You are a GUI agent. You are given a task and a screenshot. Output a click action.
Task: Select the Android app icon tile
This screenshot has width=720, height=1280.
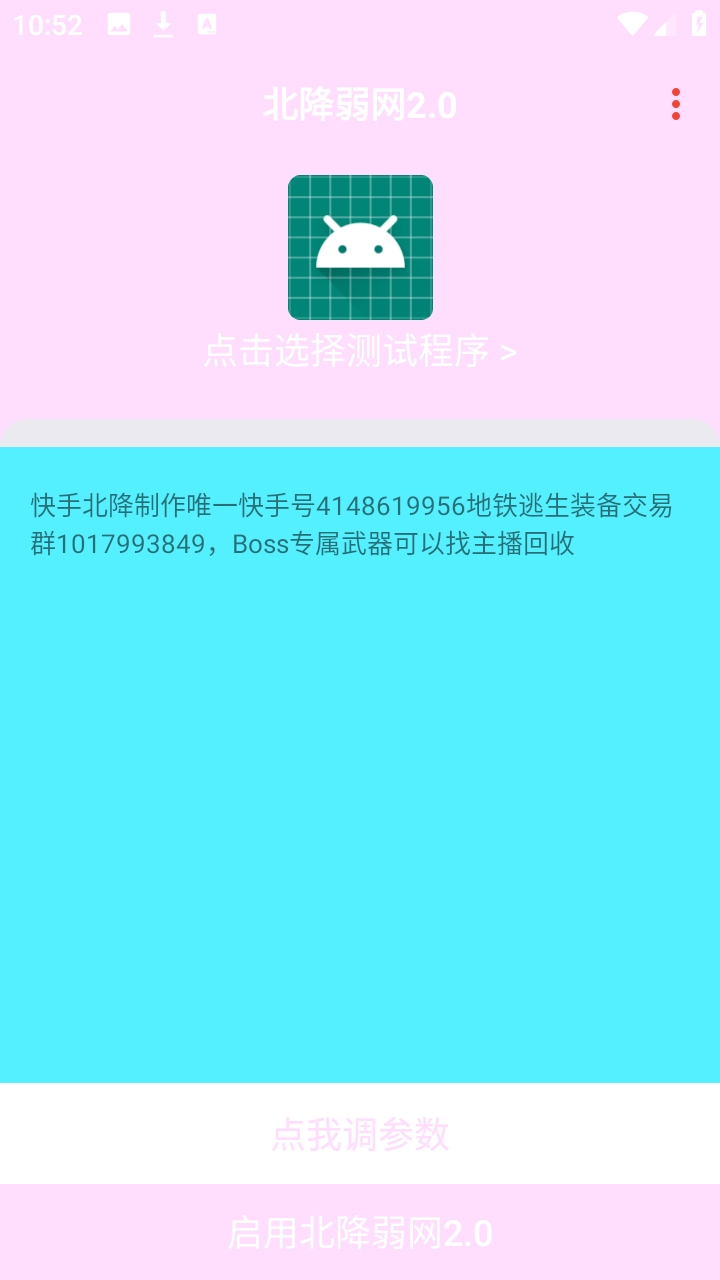[x=360, y=247]
